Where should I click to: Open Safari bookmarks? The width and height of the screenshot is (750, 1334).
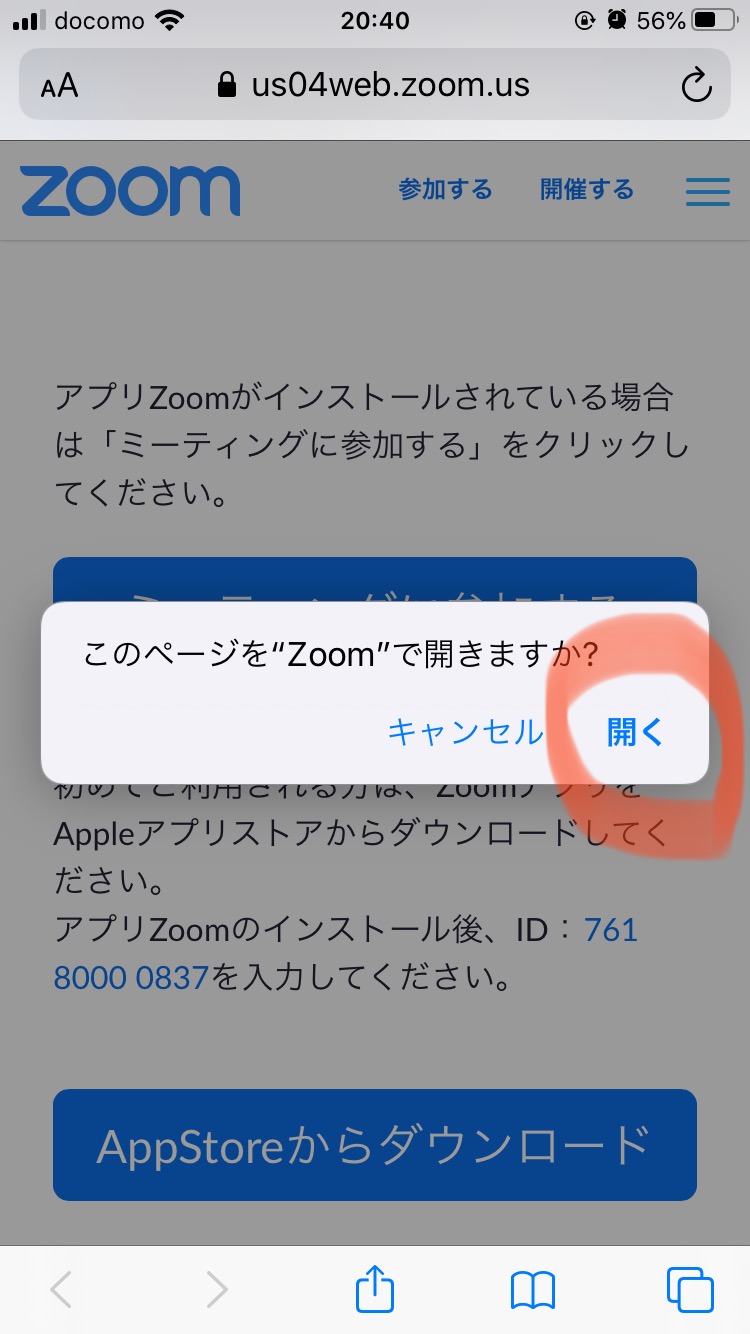click(532, 1290)
